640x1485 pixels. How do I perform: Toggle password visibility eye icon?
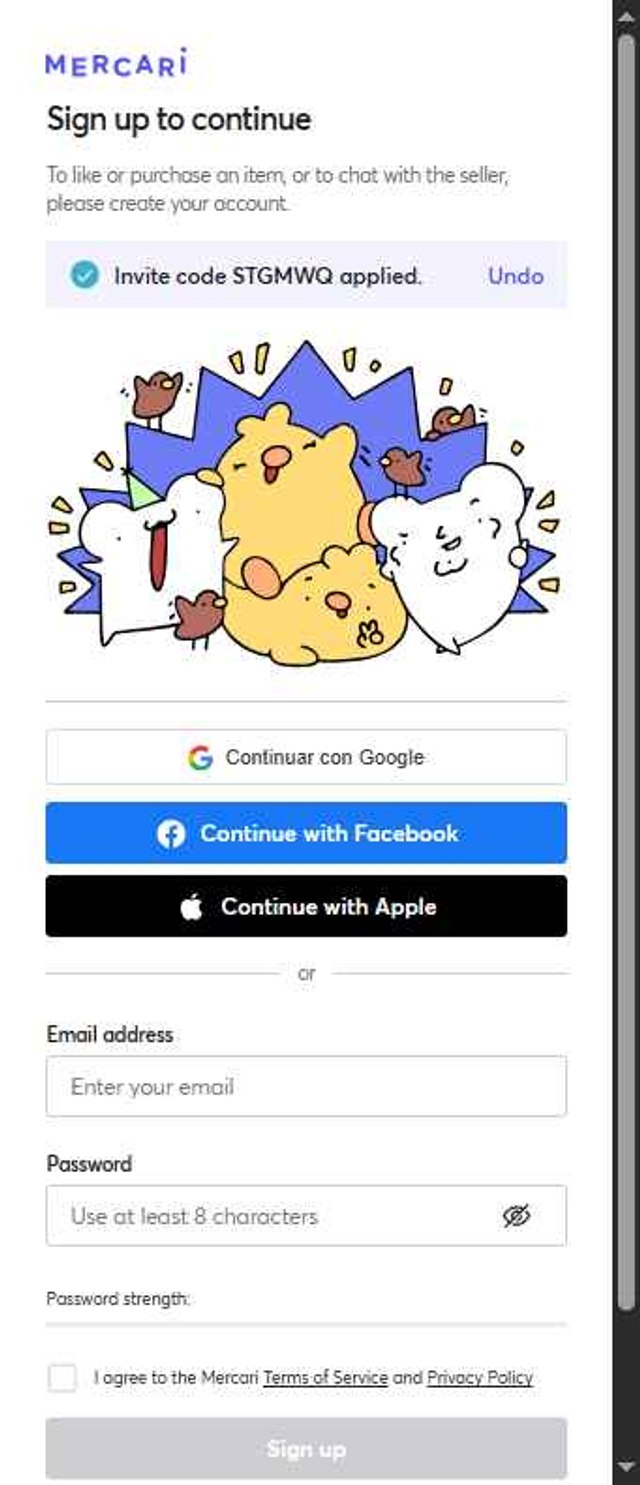(516, 1216)
